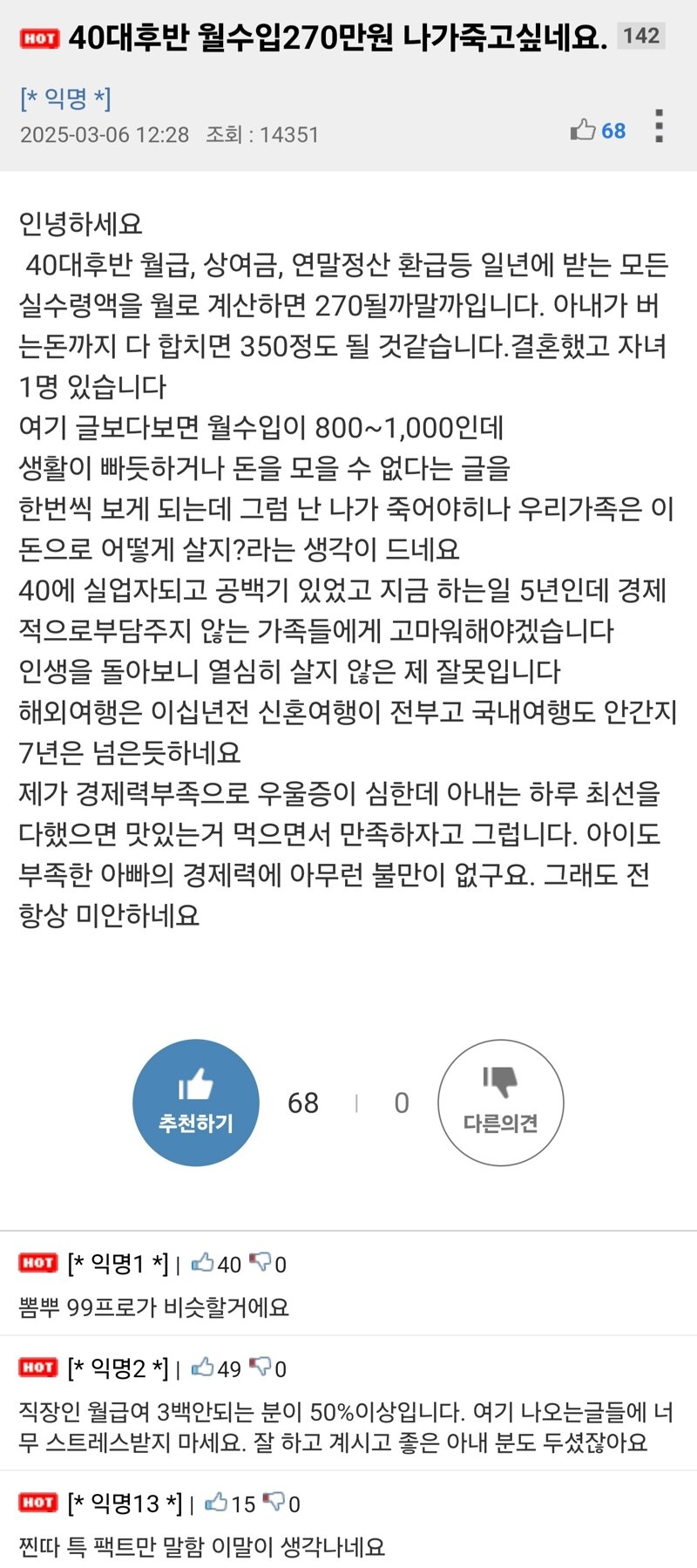The height and width of the screenshot is (1568, 697).
Task: Tap the 다른의견 dislike button
Action: (x=500, y=1103)
